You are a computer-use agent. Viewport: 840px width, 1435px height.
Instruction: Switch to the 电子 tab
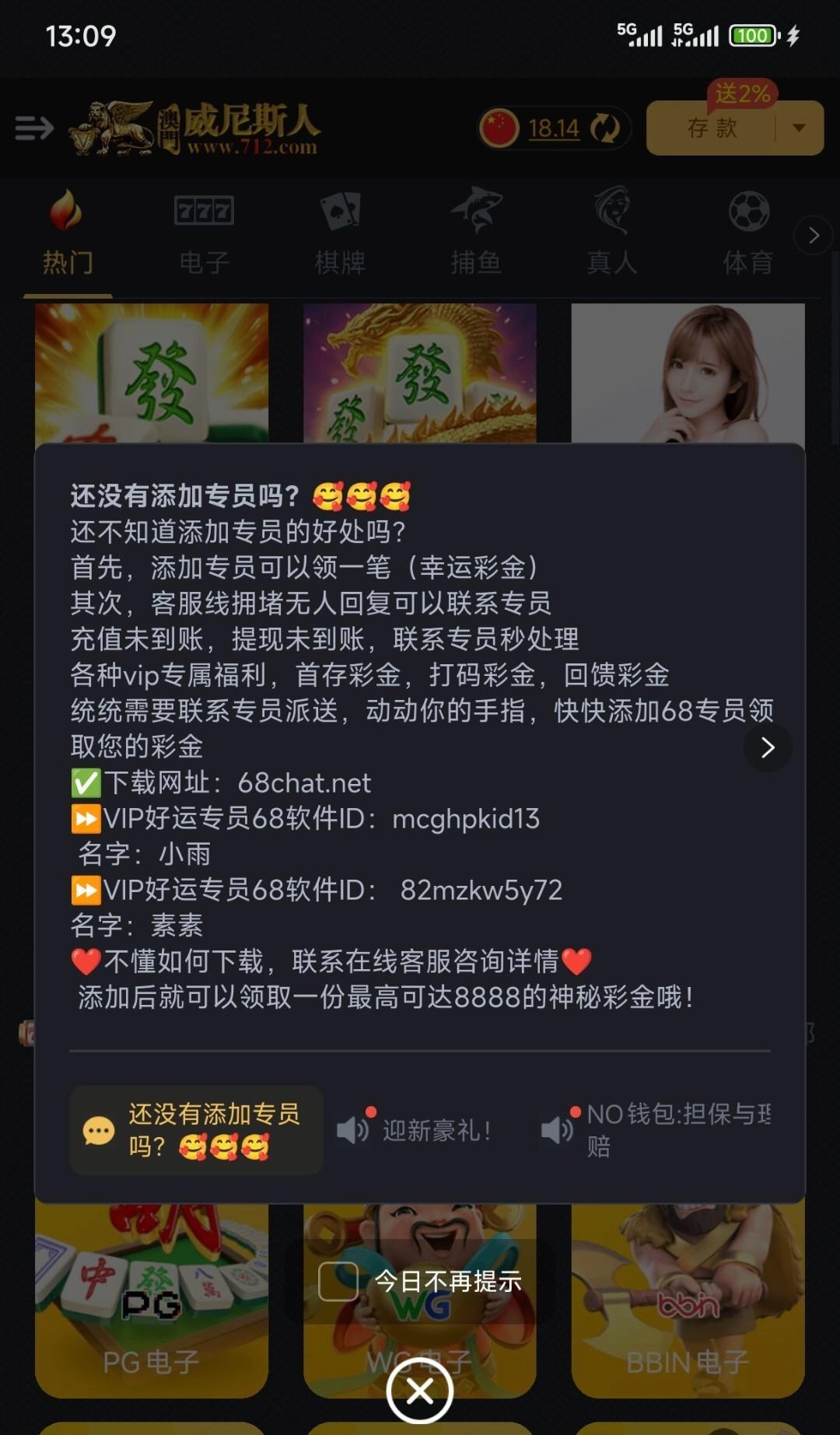coord(204,233)
